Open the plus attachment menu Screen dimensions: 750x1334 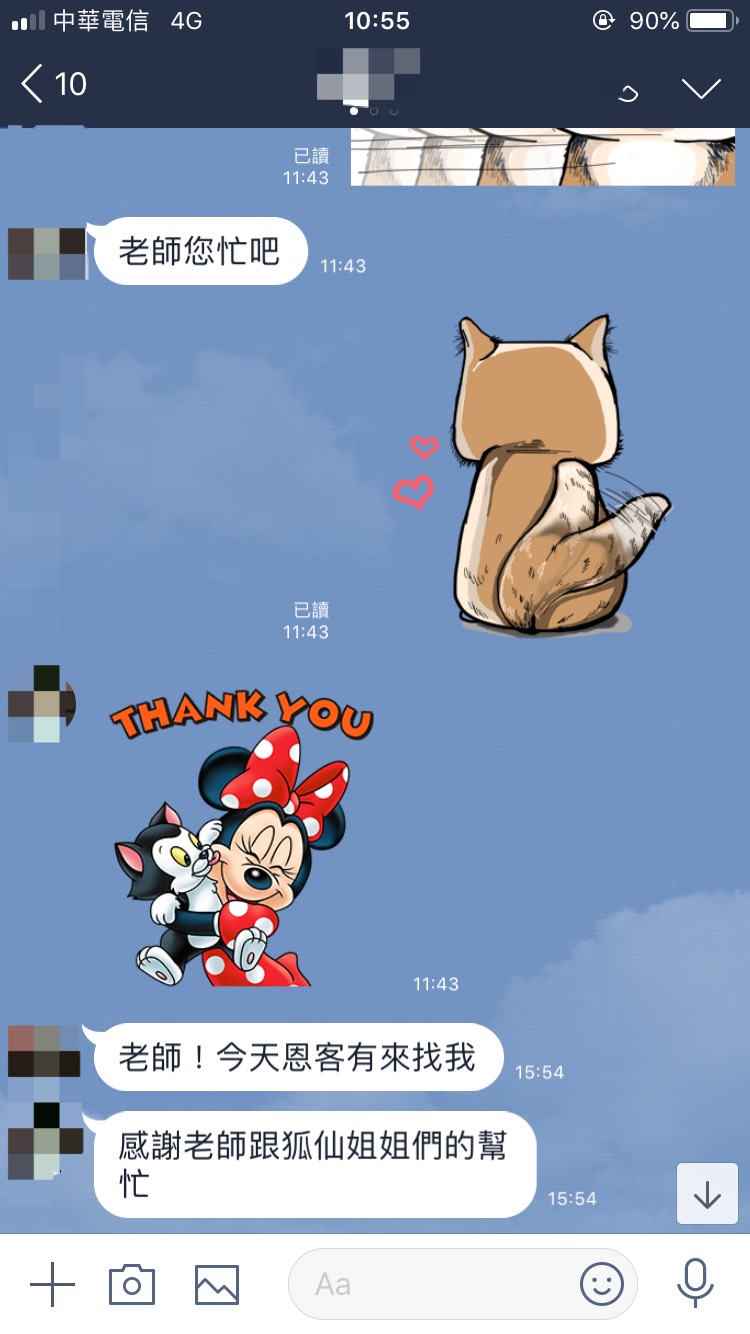[x=52, y=1284]
